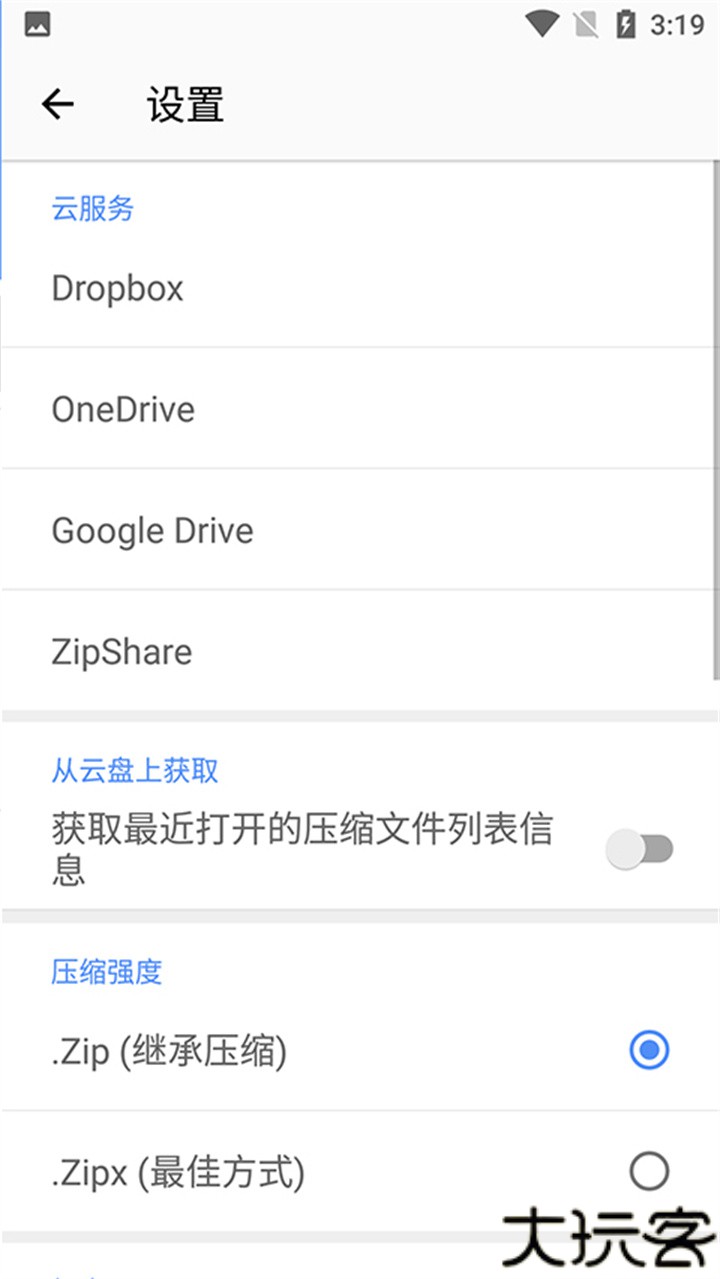Tap the 从云盘上获取 section header
Image resolution: width=720 pixels, height=1279 pixels.
click(133, 770)
